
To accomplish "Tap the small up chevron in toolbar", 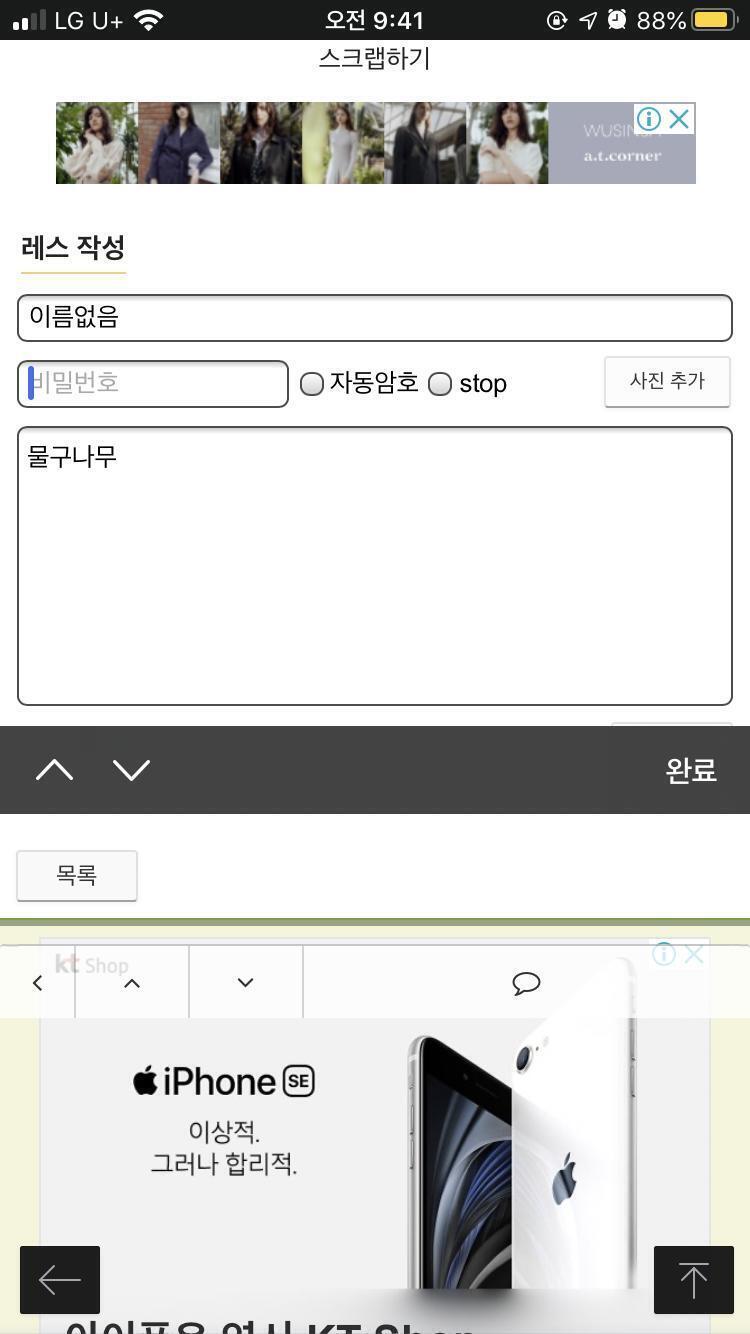I will pos(132,983).
